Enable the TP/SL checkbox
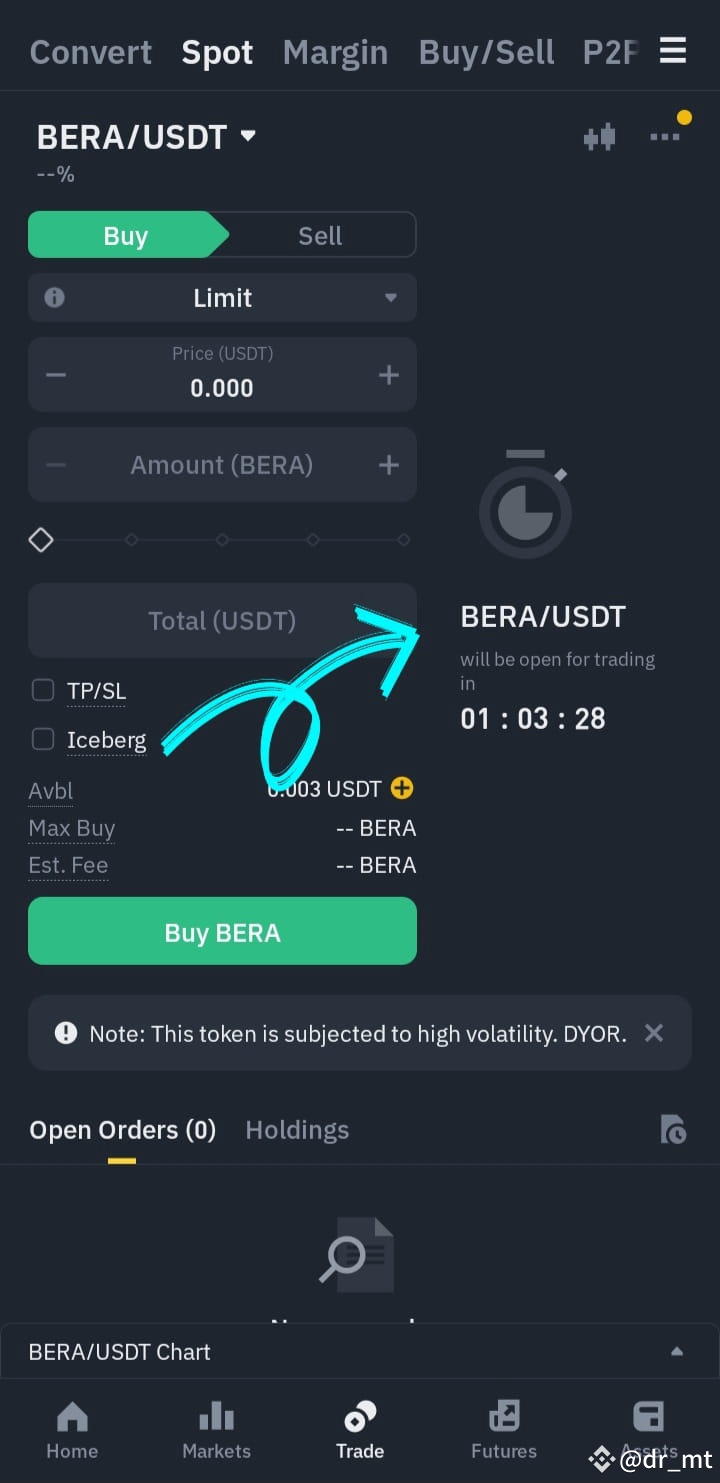720x1483 pixels. point(43,689)
